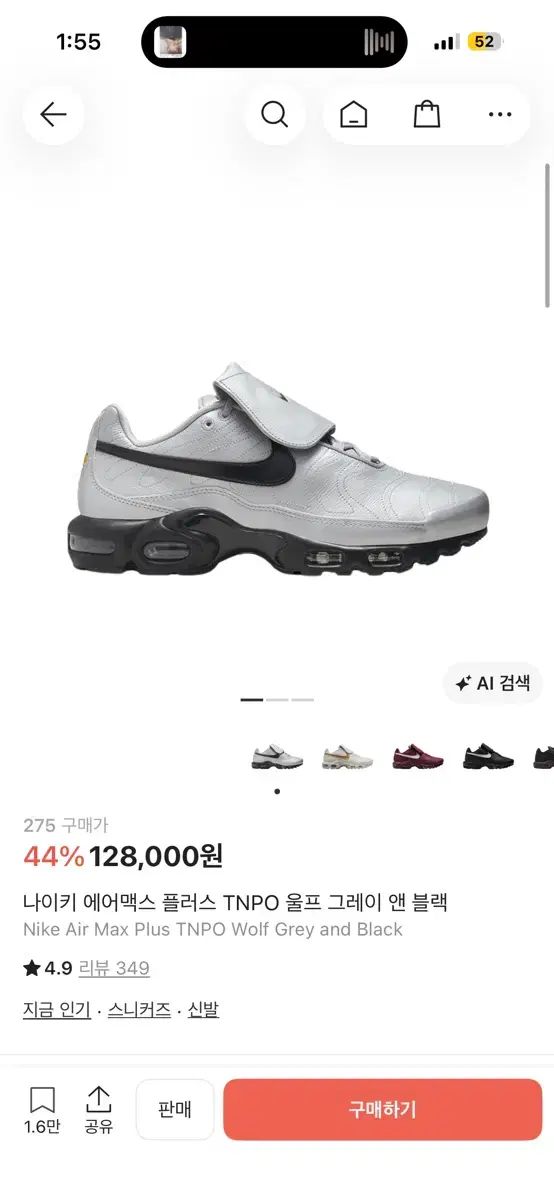Select the all-black shoe thumbnail

(488, 757)
